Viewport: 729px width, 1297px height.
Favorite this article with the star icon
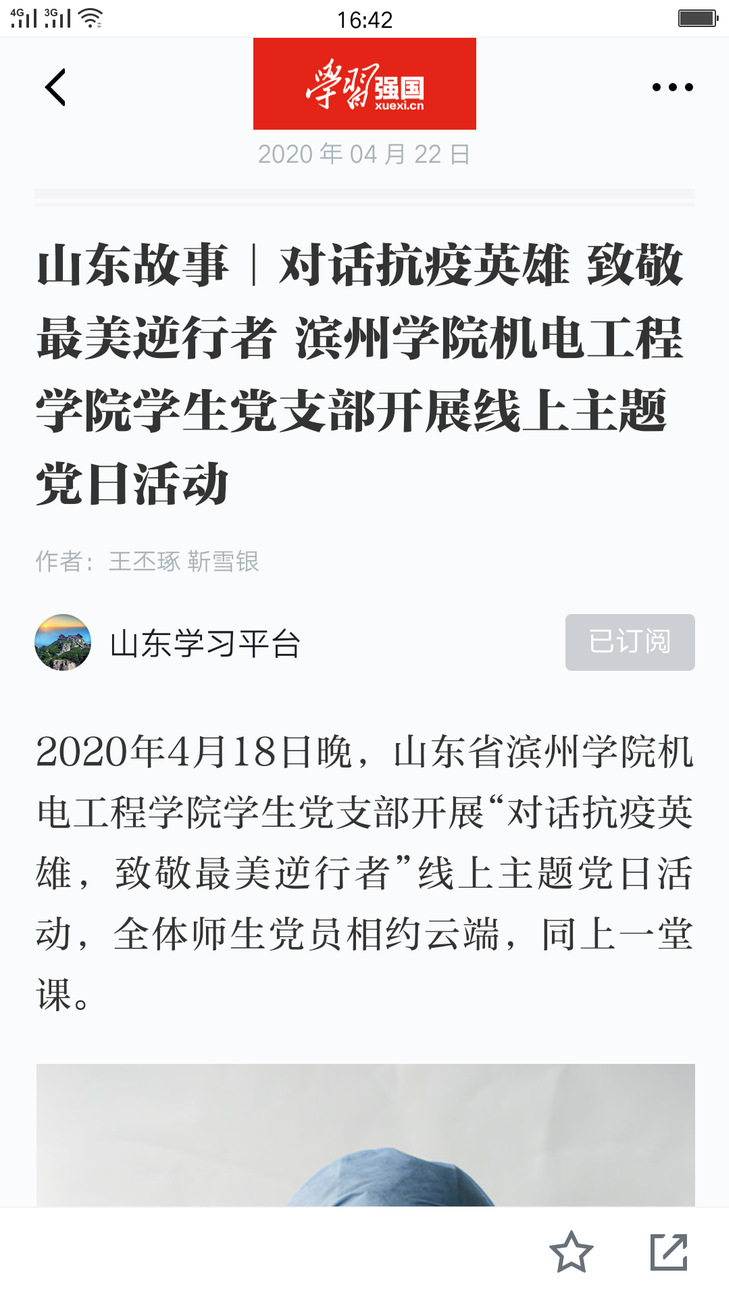[571, 1252]
